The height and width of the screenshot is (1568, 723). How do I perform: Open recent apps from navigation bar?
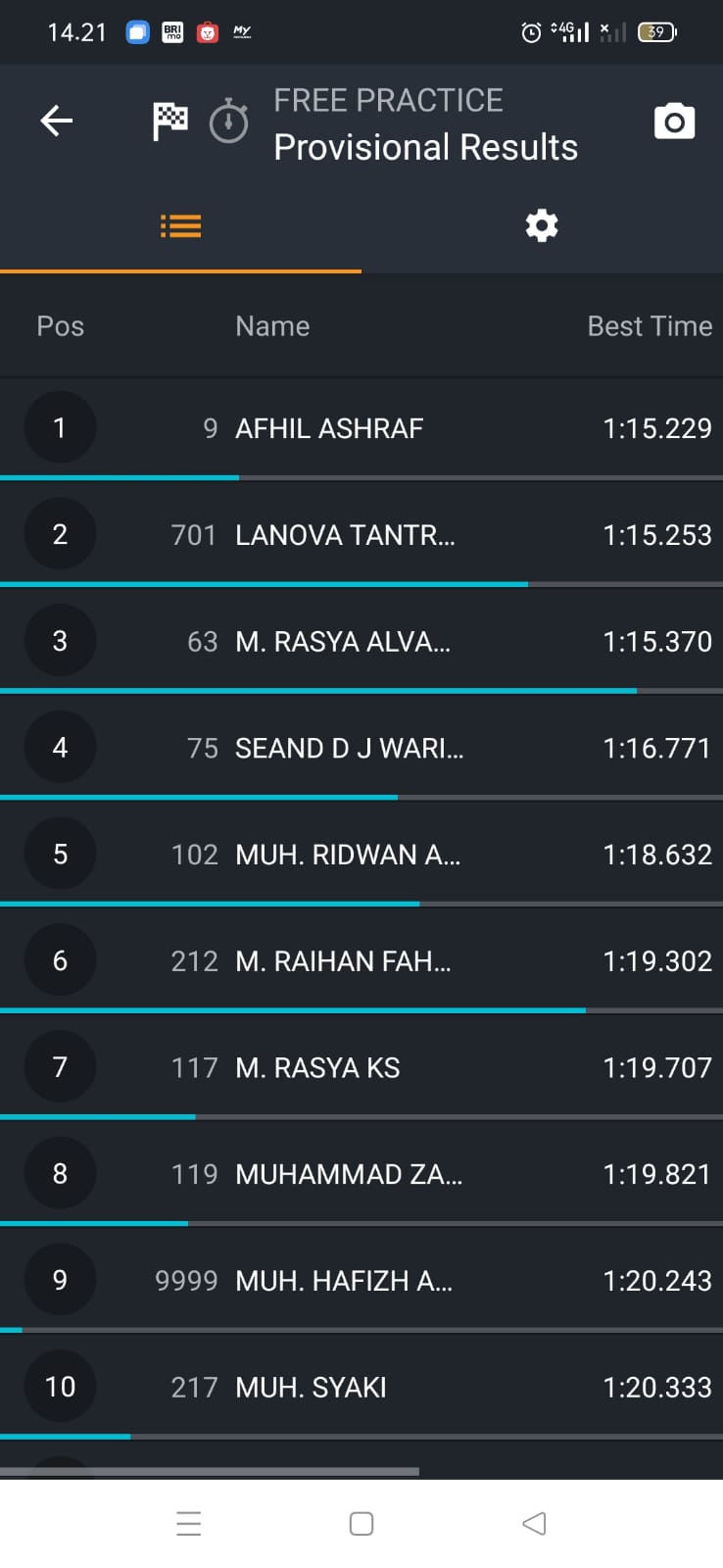pyautogui.click(x=189, y=1524)
